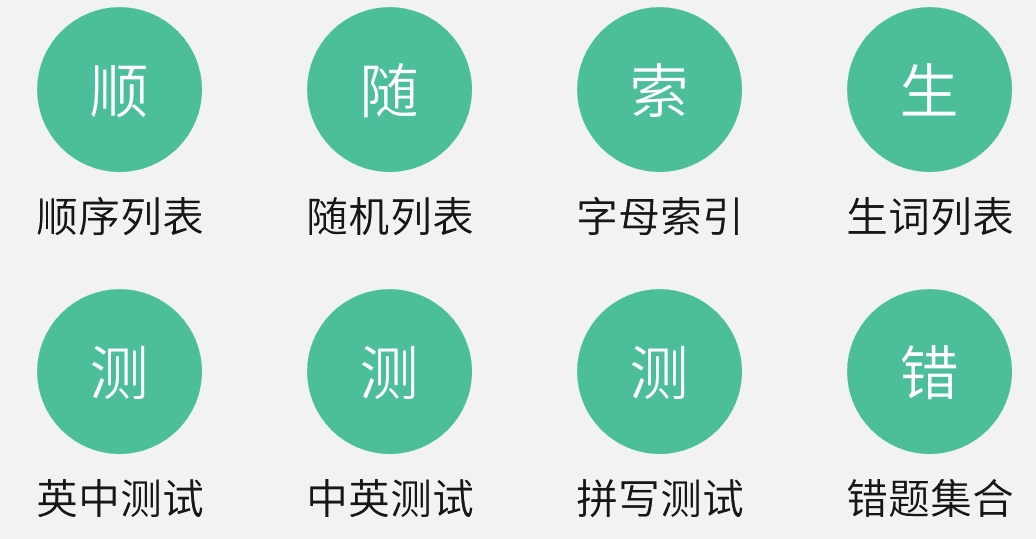Viewport: 1036px width, 539px height.
Task: View the 生词列表 new words list
Action: pos(929,90)
